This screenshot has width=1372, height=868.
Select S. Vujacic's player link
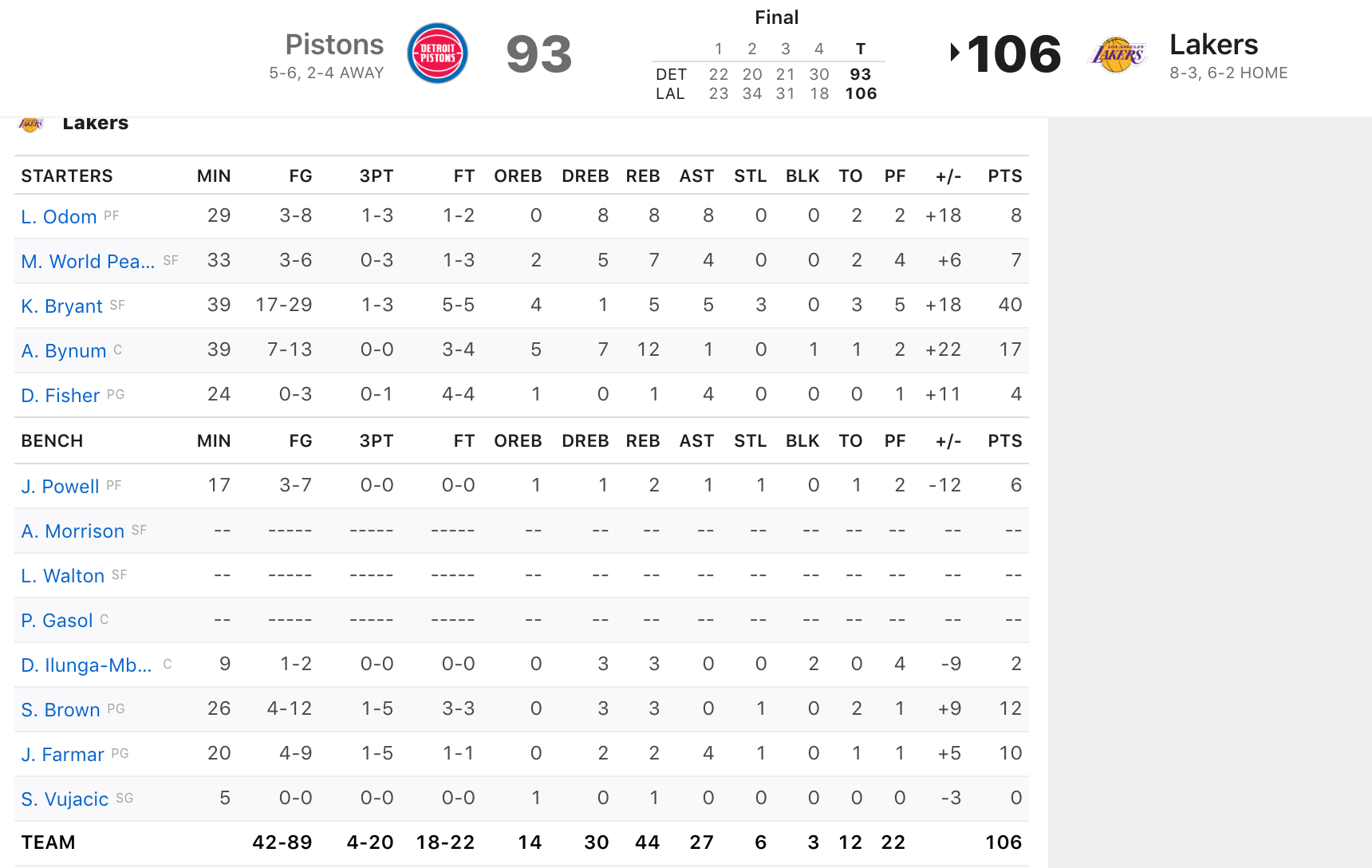(x=65, y=799)
